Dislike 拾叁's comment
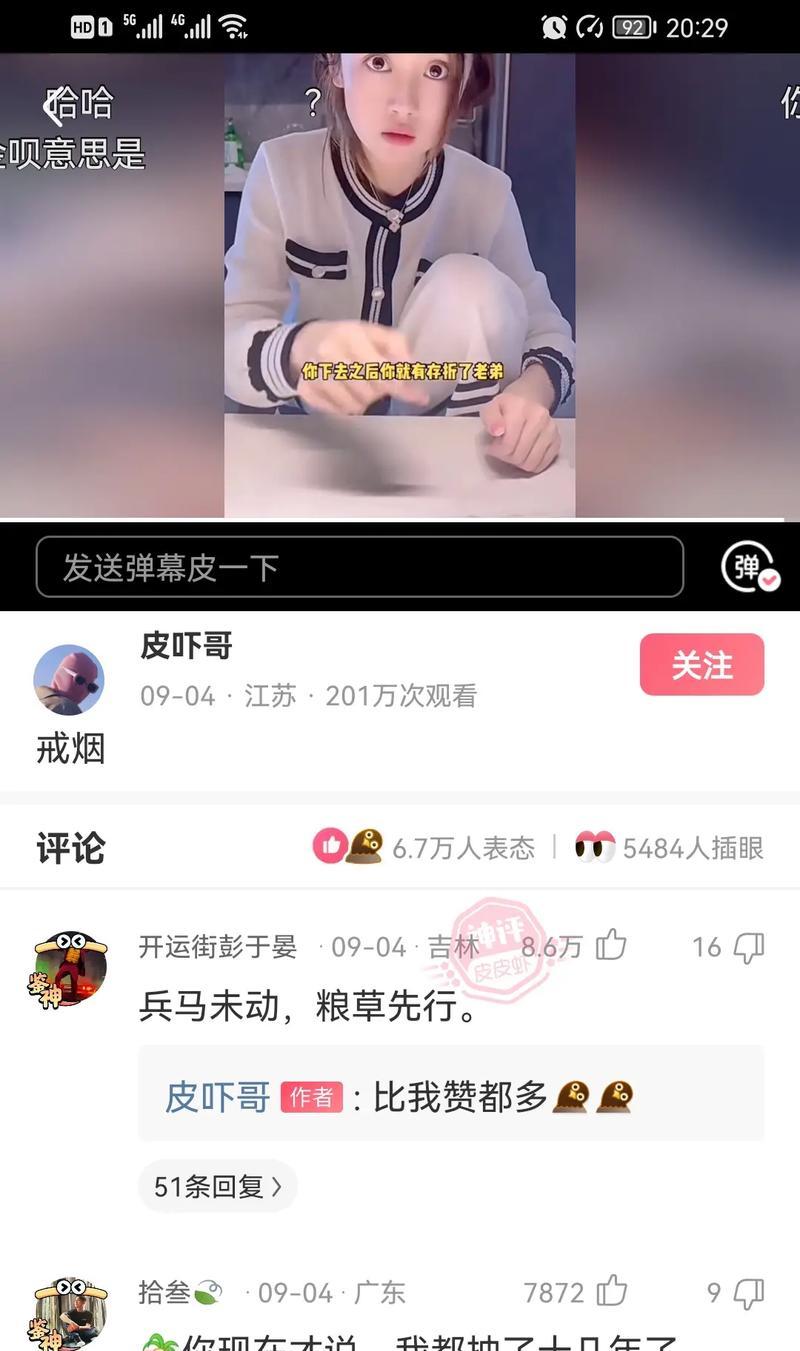 pyautogui.click(x=749, y=1293)
